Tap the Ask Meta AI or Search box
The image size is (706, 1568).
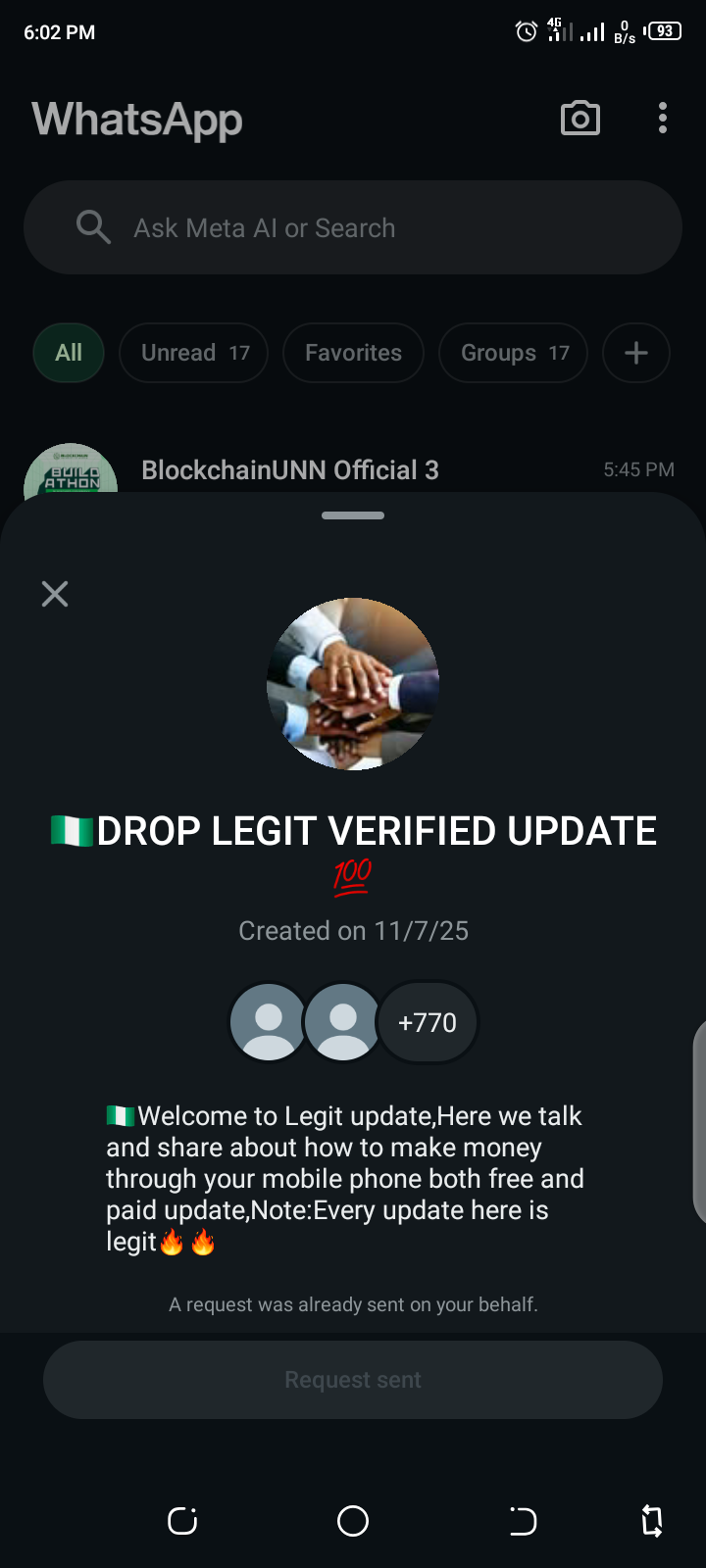click(353, 227)
